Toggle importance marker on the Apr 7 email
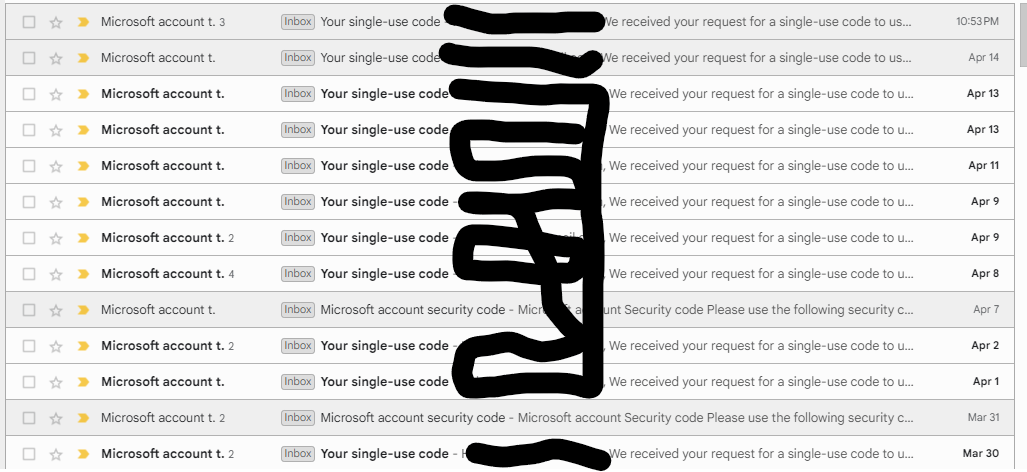 (83, 310)
